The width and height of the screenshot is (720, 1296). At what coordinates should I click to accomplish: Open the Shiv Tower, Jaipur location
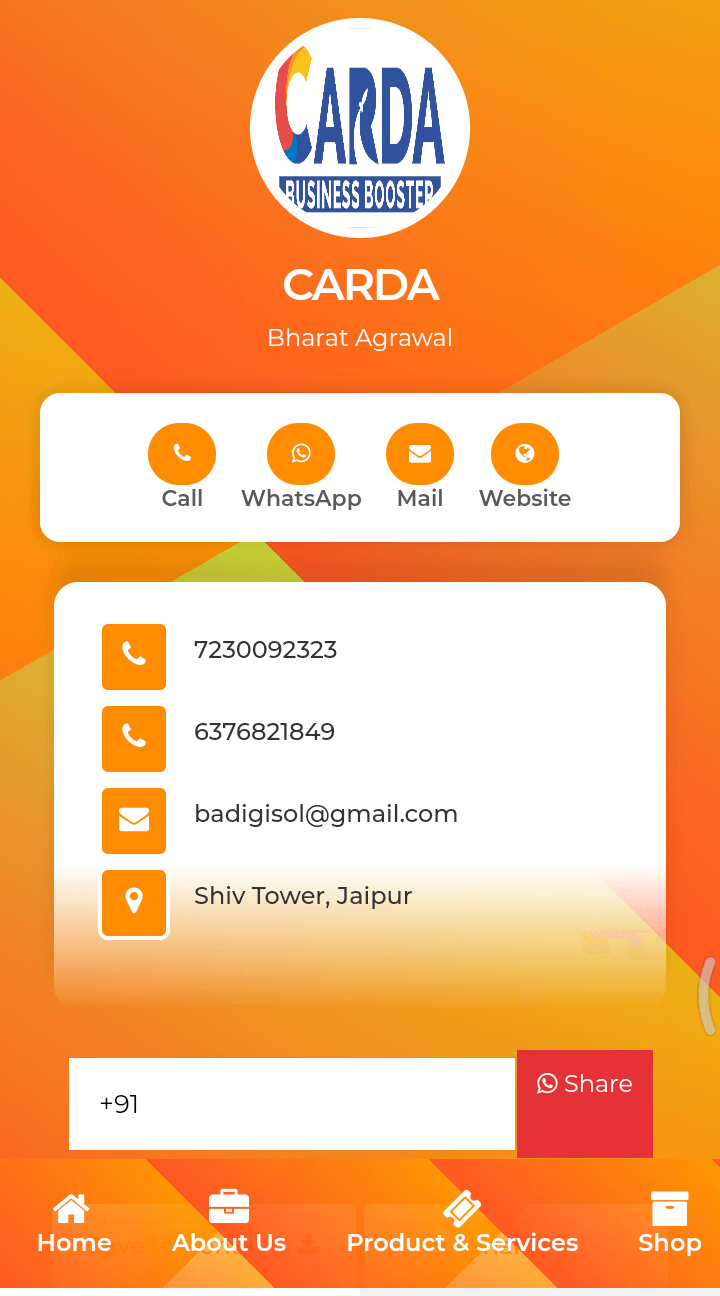[302, 897]
